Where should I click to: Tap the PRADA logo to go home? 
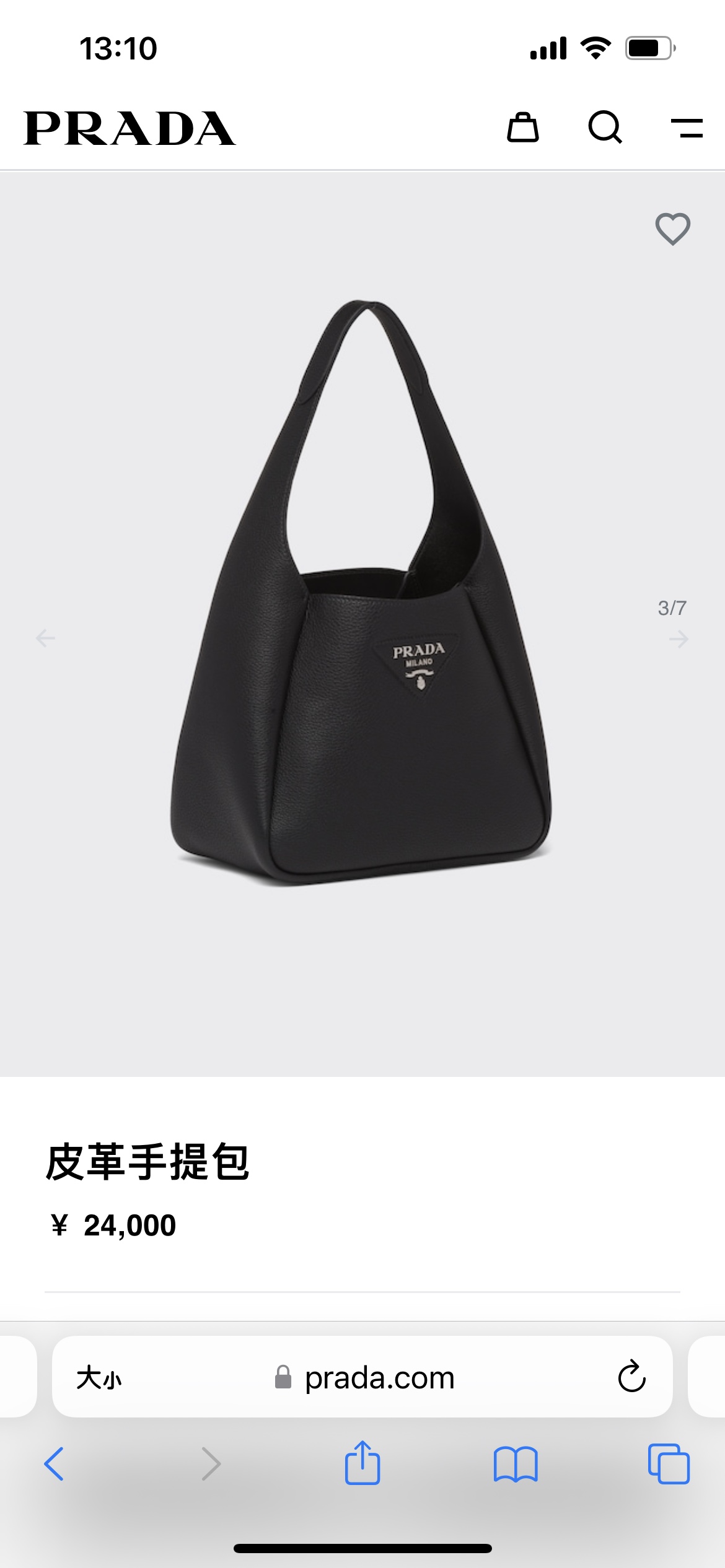[x=130, y=128]
